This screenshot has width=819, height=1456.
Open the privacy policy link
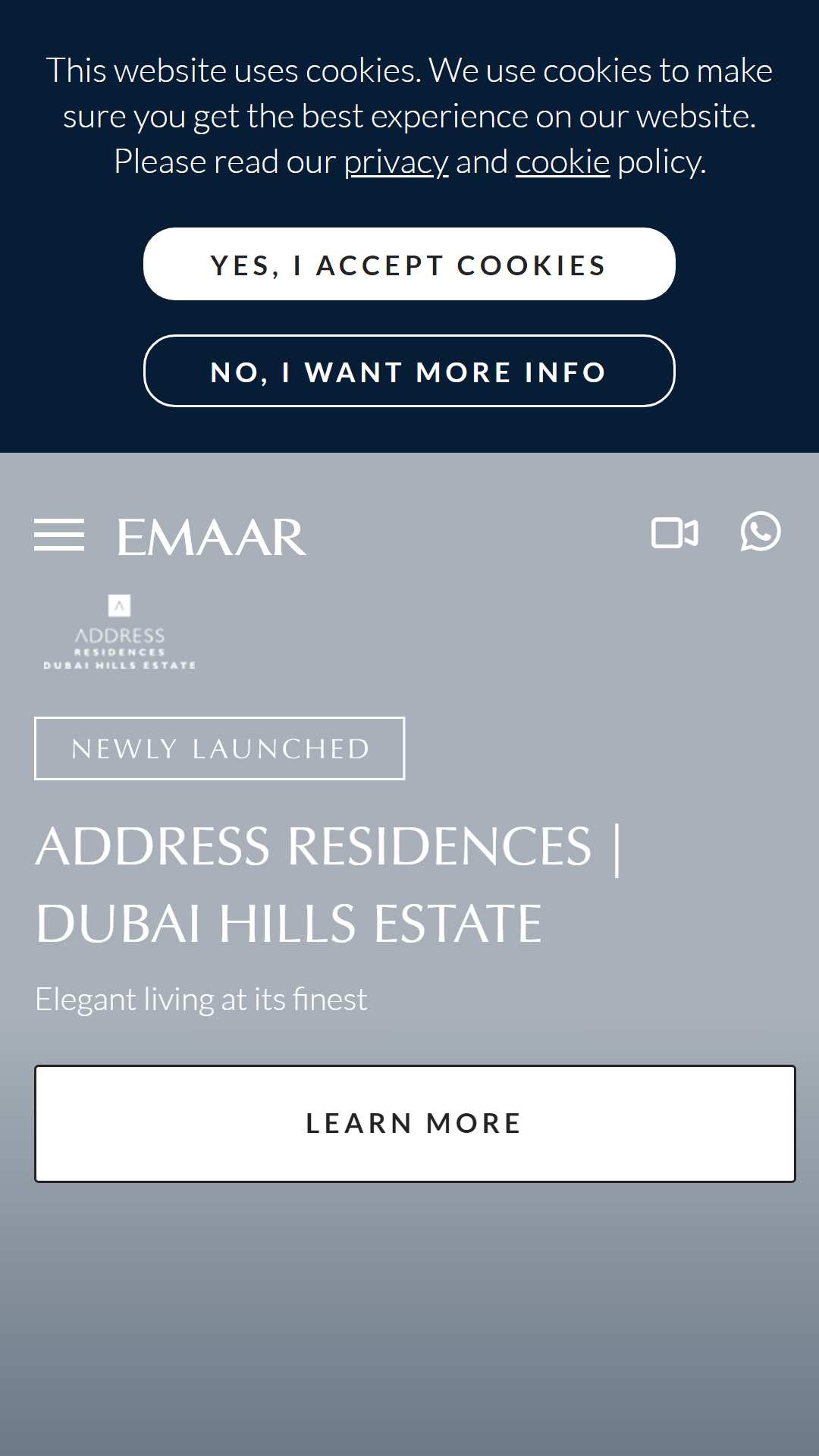pyautogui.click(x=396, y=162)
